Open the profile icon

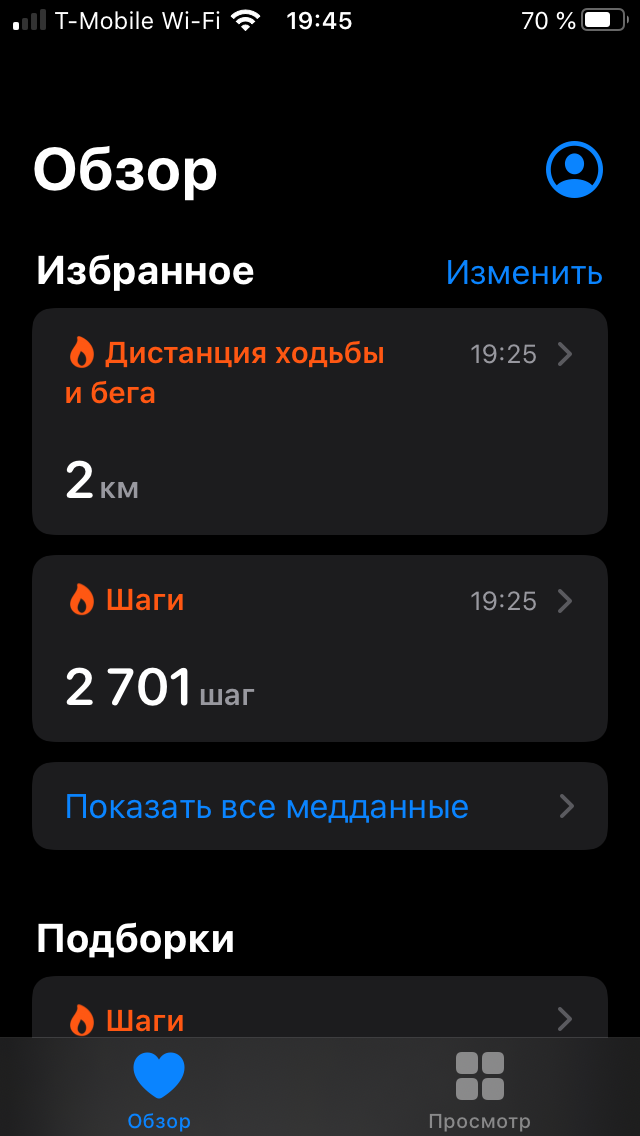coord(574,169)
